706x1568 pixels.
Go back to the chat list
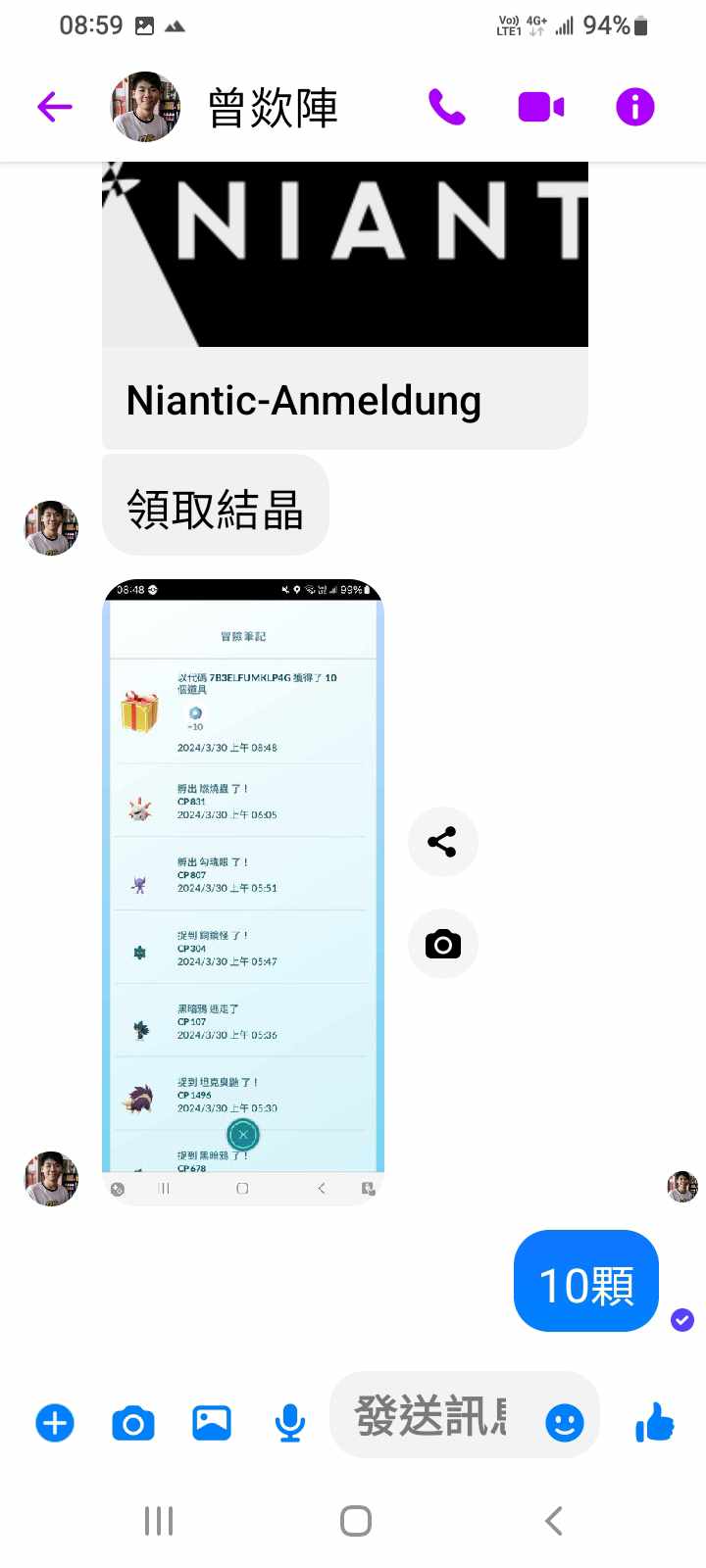[55, 106]
